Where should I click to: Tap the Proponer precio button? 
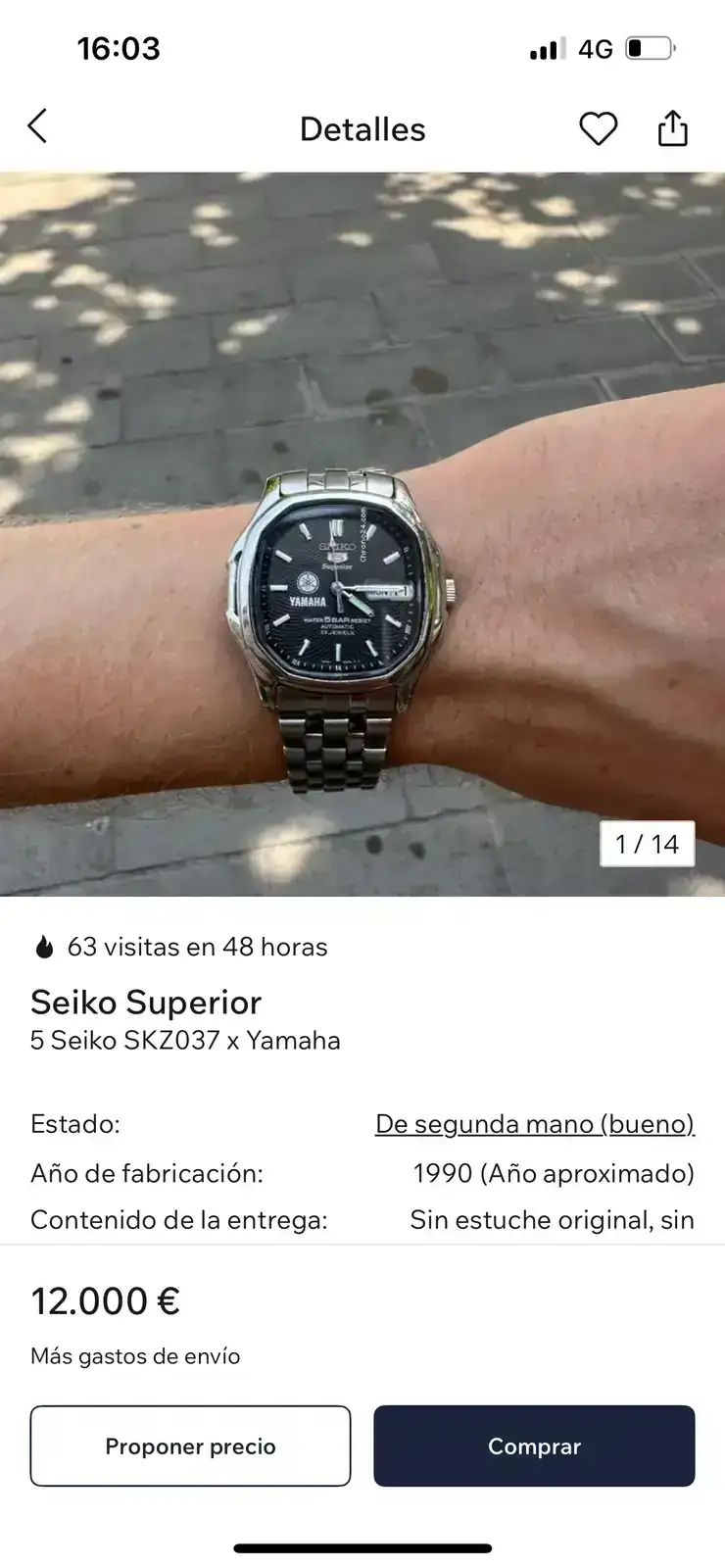coord(190,1446)
